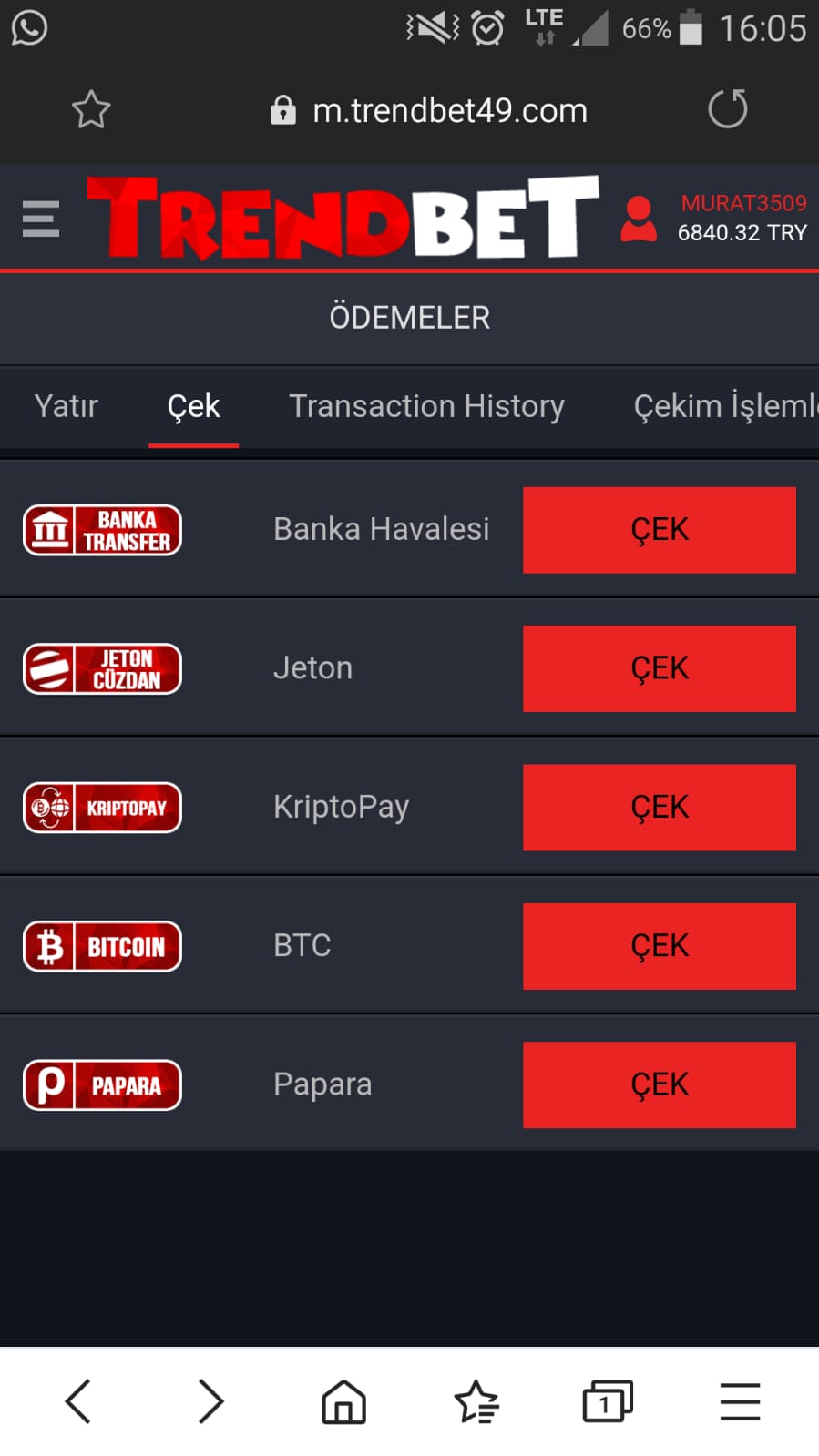Choose ÇEK for KriptoPay
Image resolution: width=819 pixels, height=1456 pixels.
[x=660, y=808]
